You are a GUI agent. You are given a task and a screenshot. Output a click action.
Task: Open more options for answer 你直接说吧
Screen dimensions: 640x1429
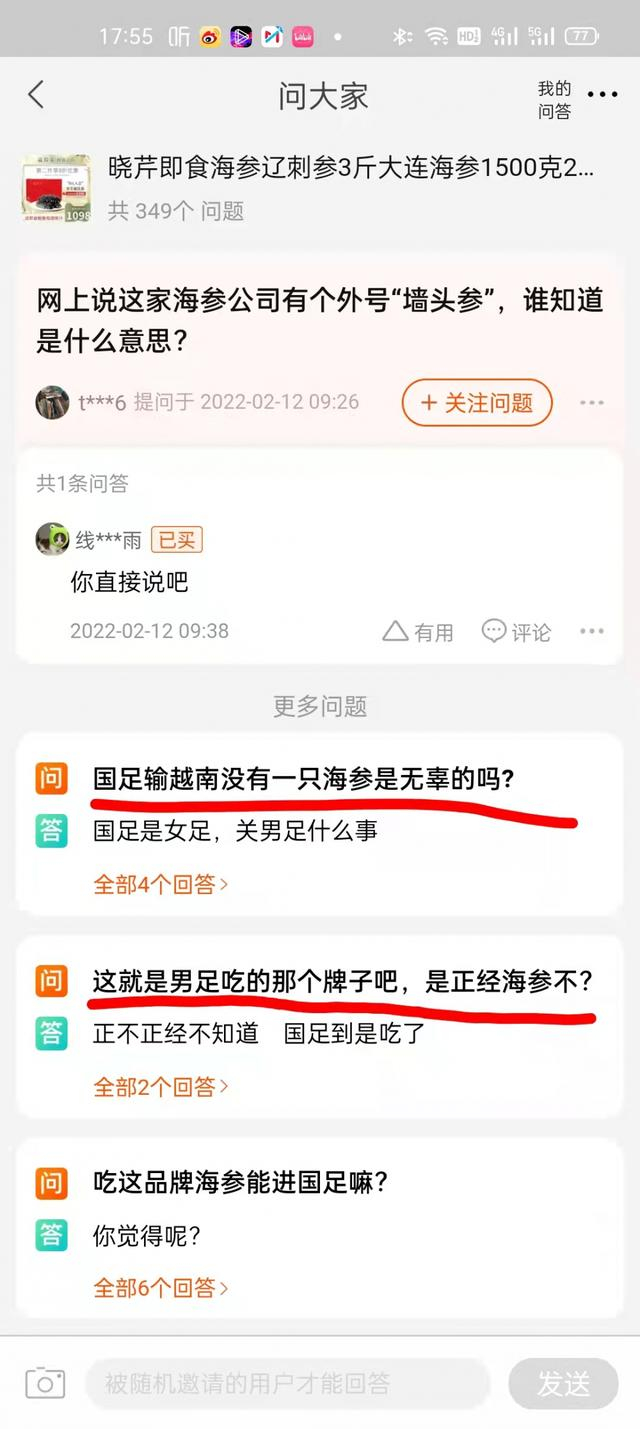click(592, 632)
